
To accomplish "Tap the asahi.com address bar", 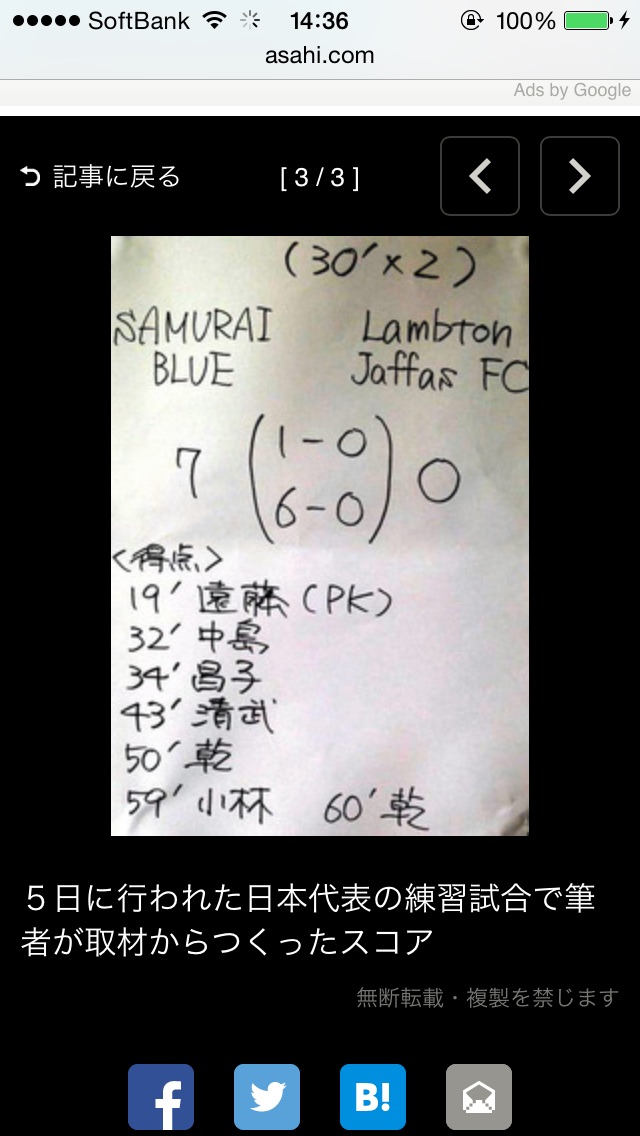I will [320, 55].
